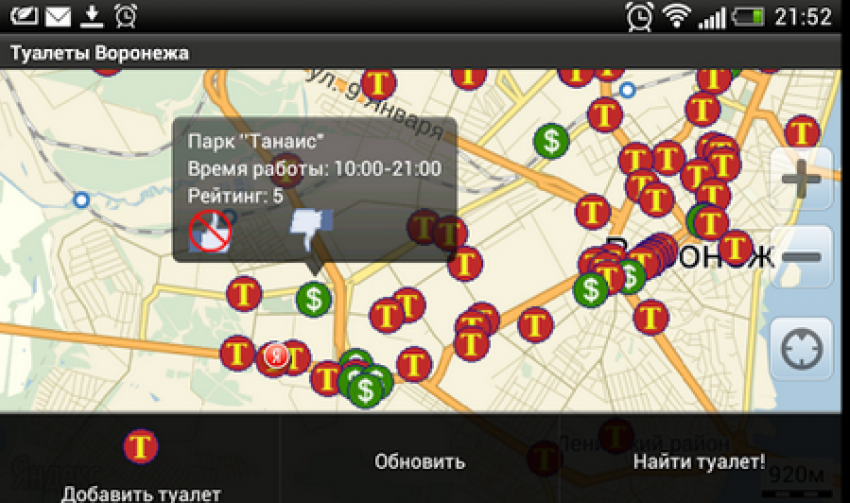Zoom in on the map
The width and height of the screenshot is (850, 503).
click(x=801, y=179)
